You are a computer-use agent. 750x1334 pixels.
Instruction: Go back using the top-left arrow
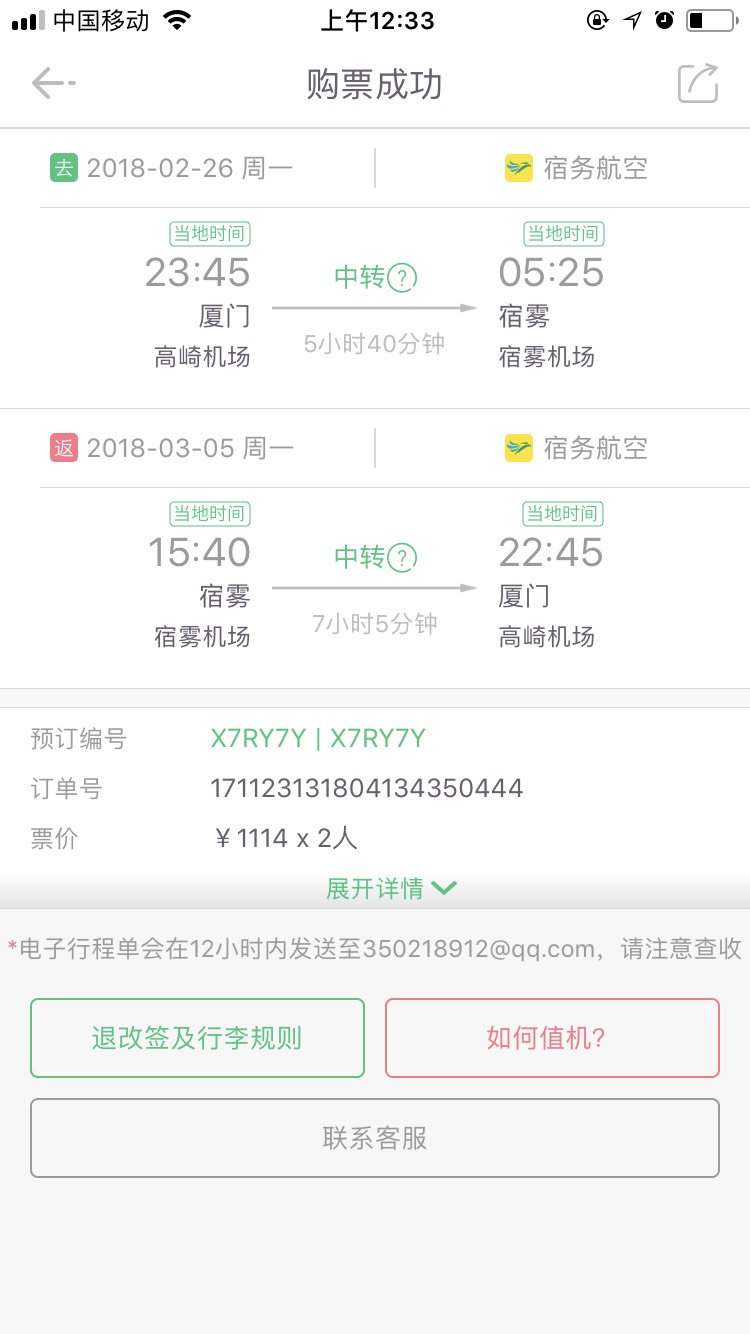tap(53, 84)
